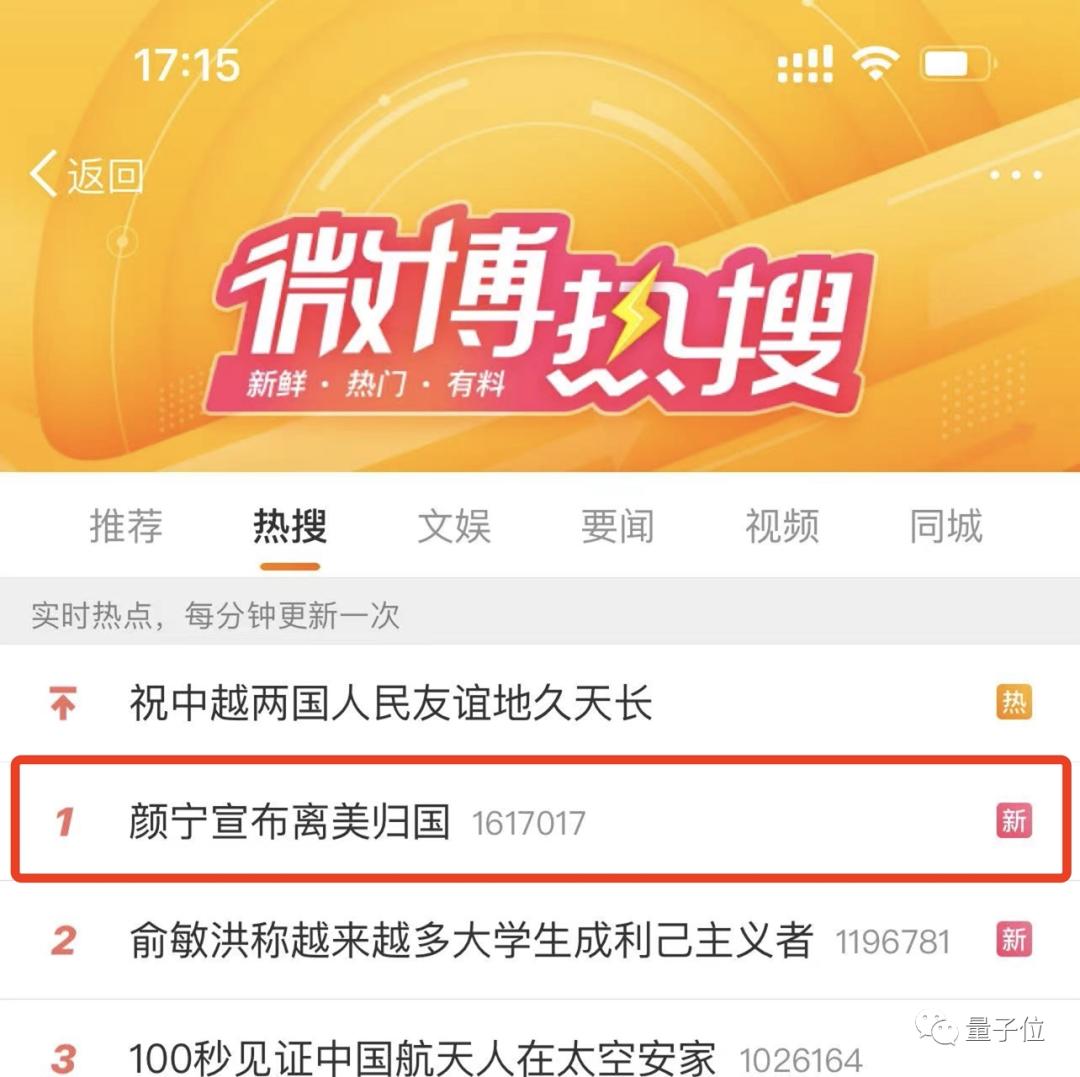Open hot search 颜宁宣布离美归国
Image resolution: width=1080 pixels, height=1077 pixels.
point(290,822)
